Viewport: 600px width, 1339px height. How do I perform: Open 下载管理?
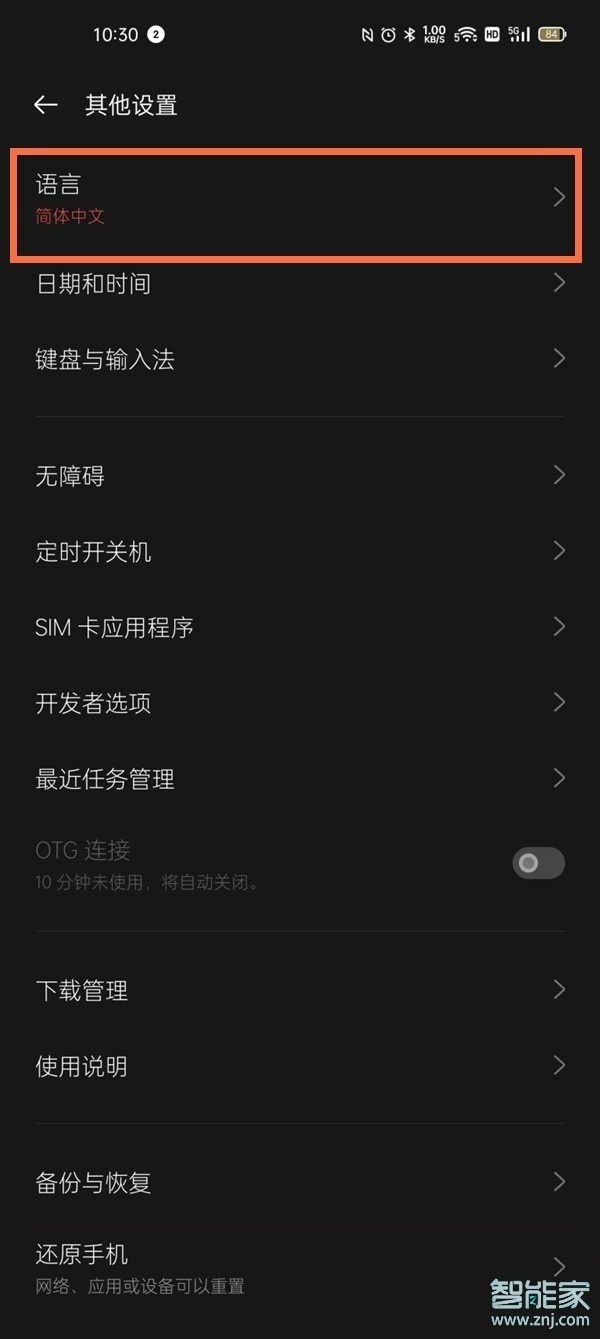(295, 991)
